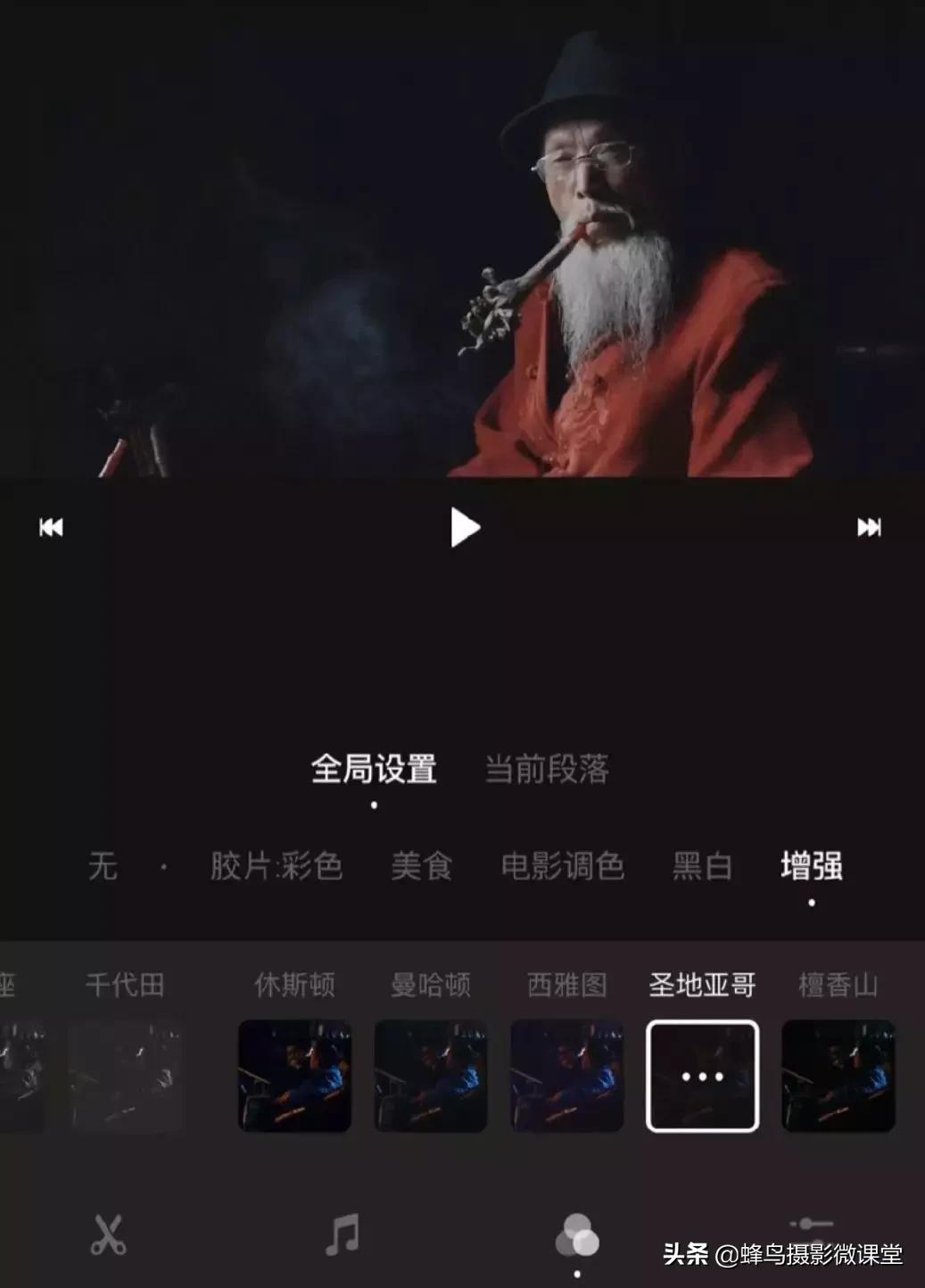Apply the 休斯顿 filter
Viewport: 925px width, 1288px height.
(x=295, y=1077)
